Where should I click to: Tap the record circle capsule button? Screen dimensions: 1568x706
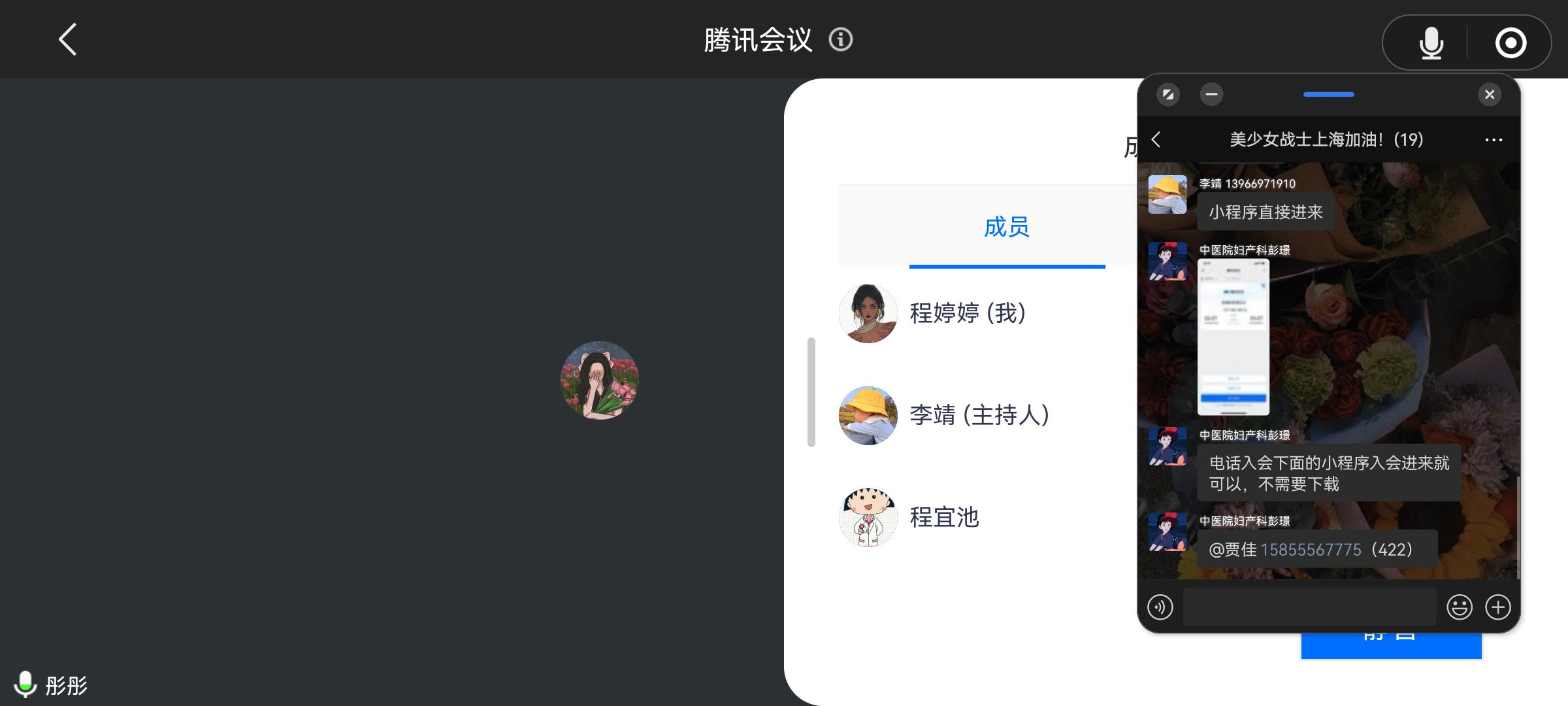click(x=1511, y=43)
